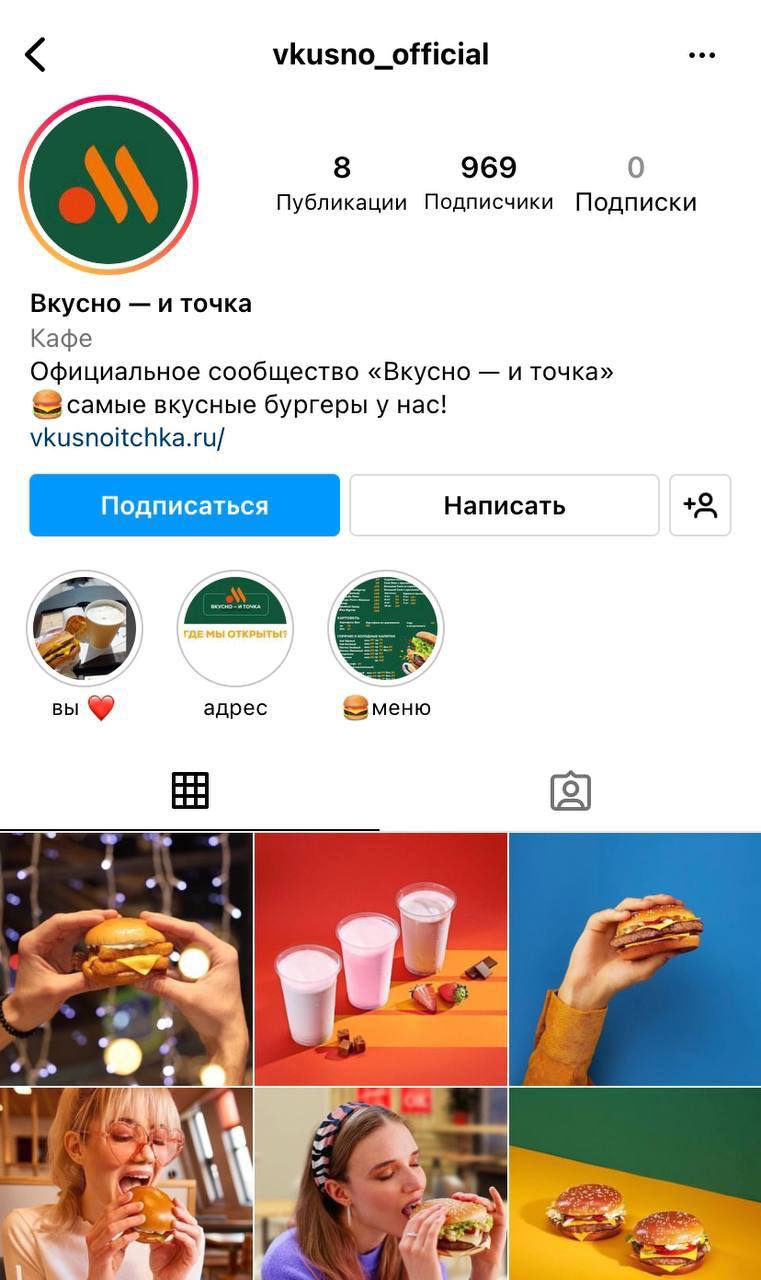This screenshot has width=761, height=1280.
Task: Open the burger with fairy lights post
Action: (126, 959)
